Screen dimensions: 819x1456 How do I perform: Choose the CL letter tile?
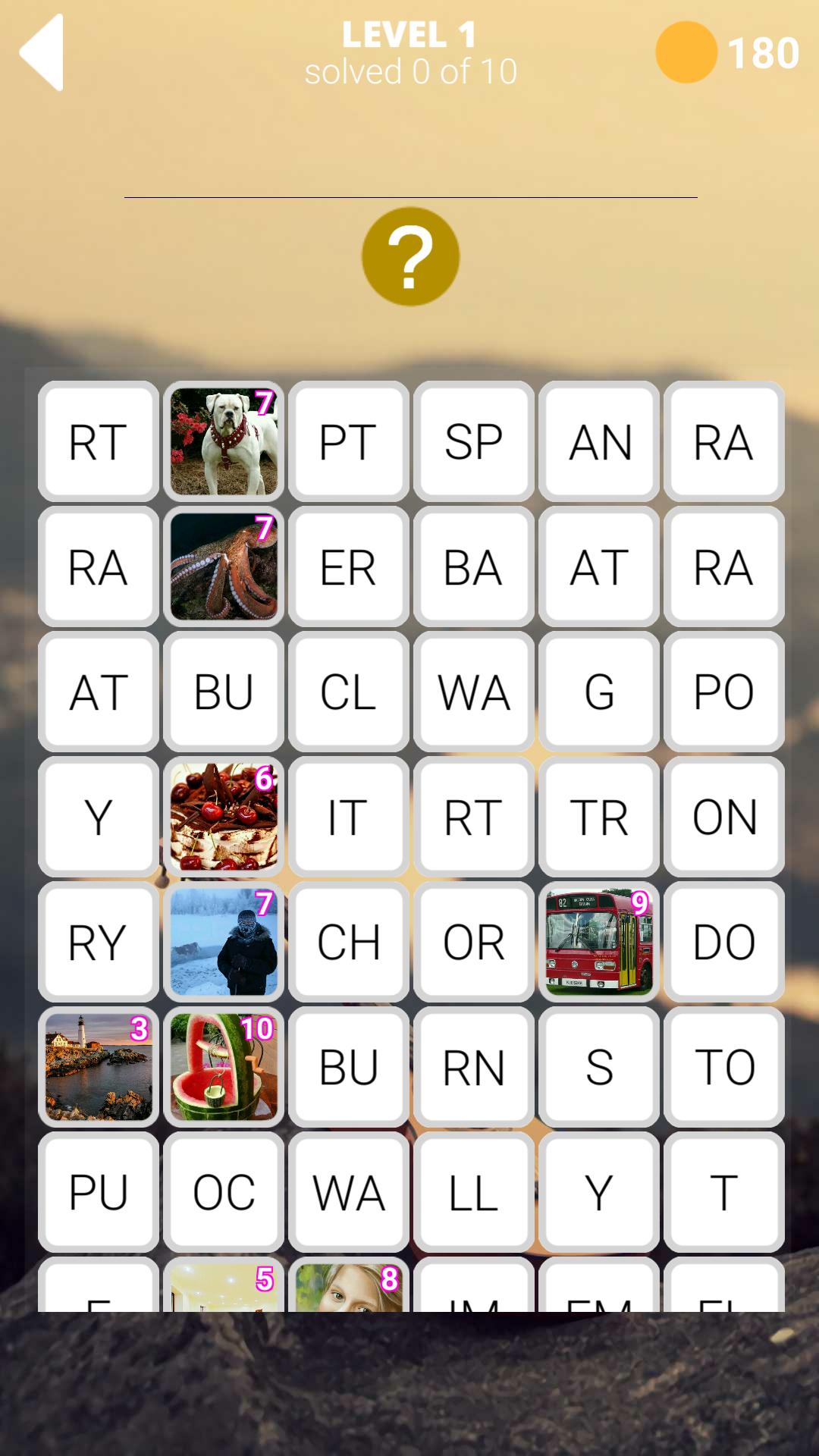coord(349,692)
